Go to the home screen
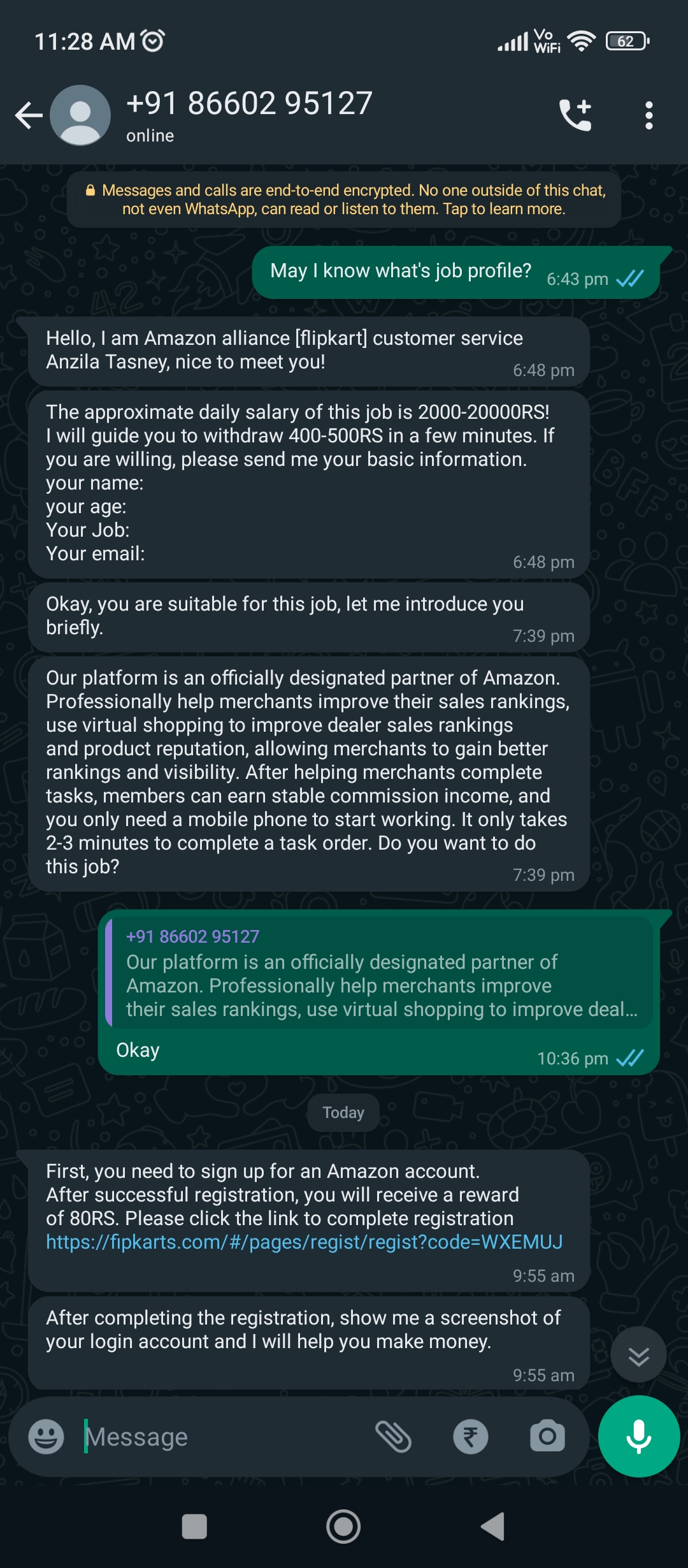 pos(343,1527)
